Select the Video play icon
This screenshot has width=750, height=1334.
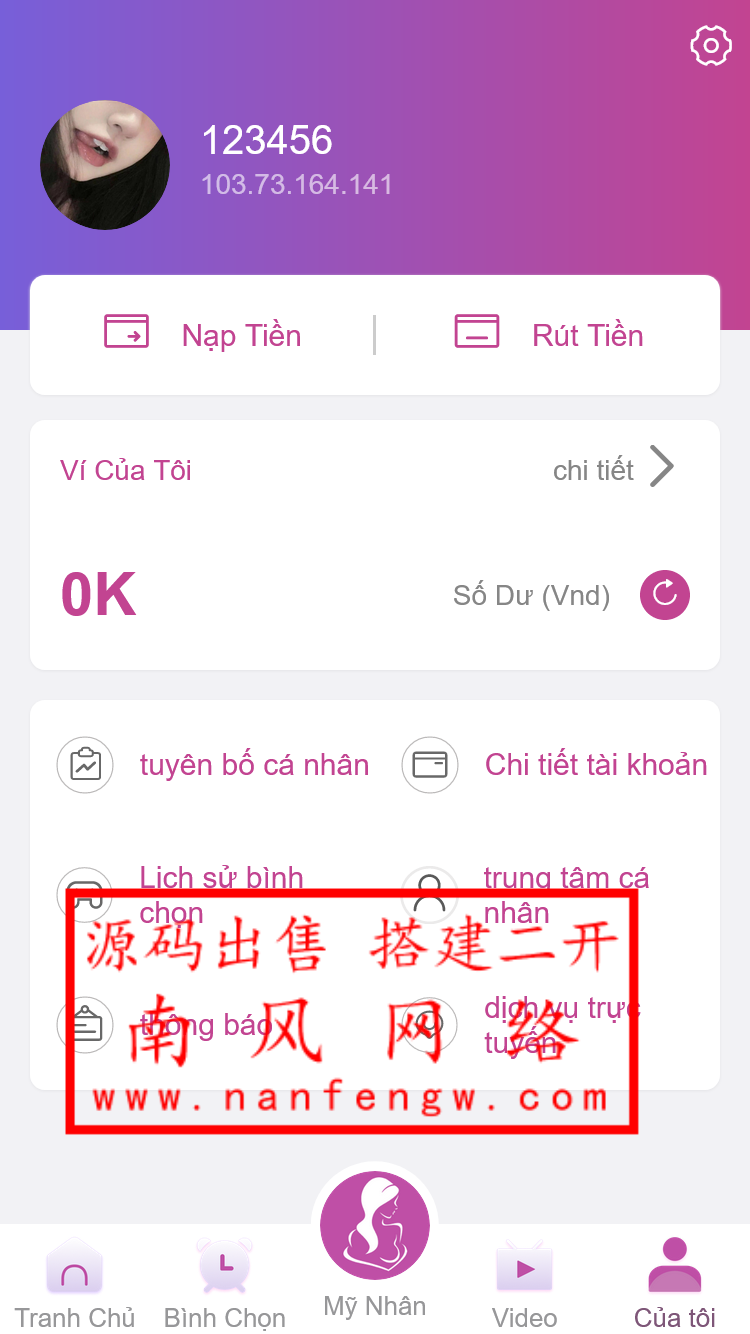click(x=524, y=1268)
